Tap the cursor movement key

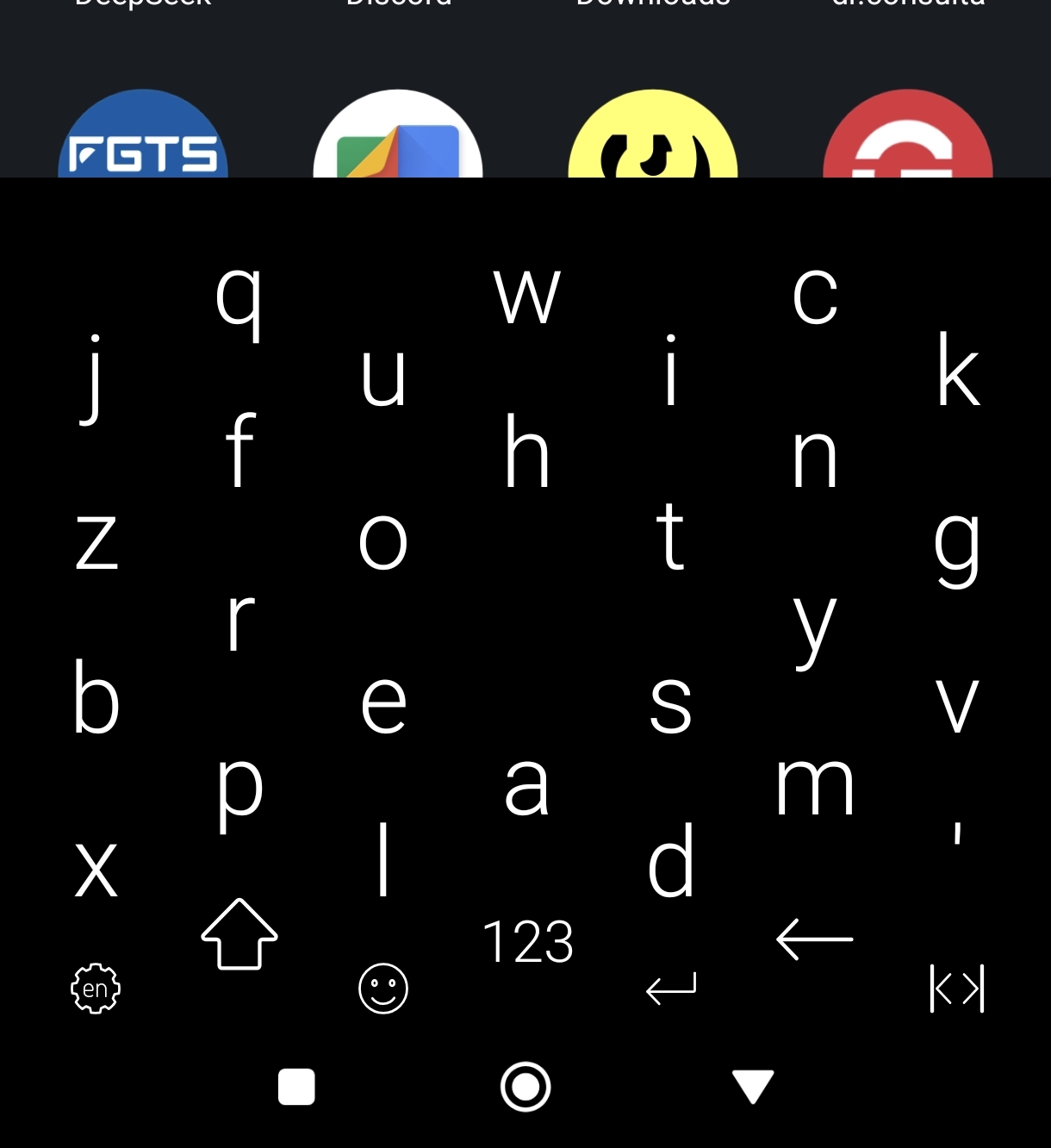pos(957,989)
